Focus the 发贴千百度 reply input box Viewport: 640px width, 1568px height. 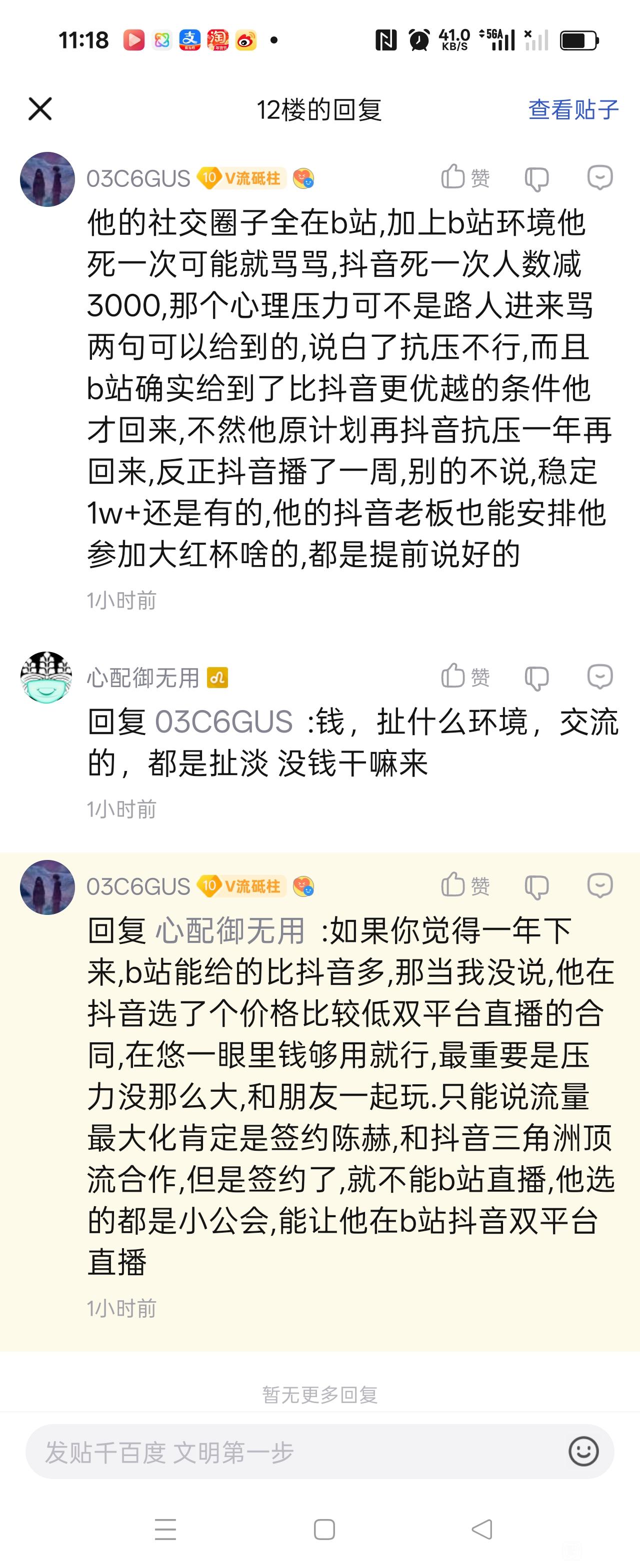[292, 1453]
